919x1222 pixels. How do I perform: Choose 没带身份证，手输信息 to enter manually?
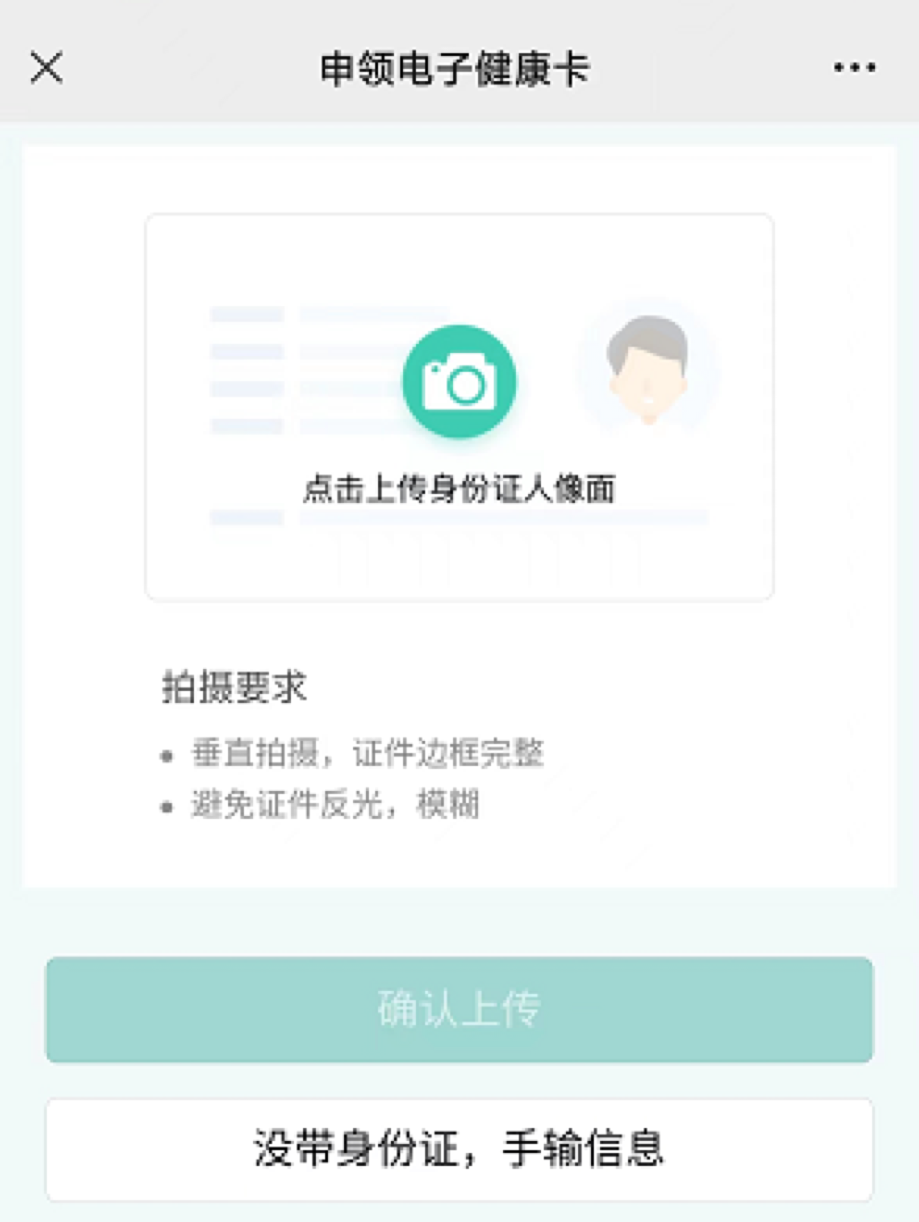(x=459, y=1149)
